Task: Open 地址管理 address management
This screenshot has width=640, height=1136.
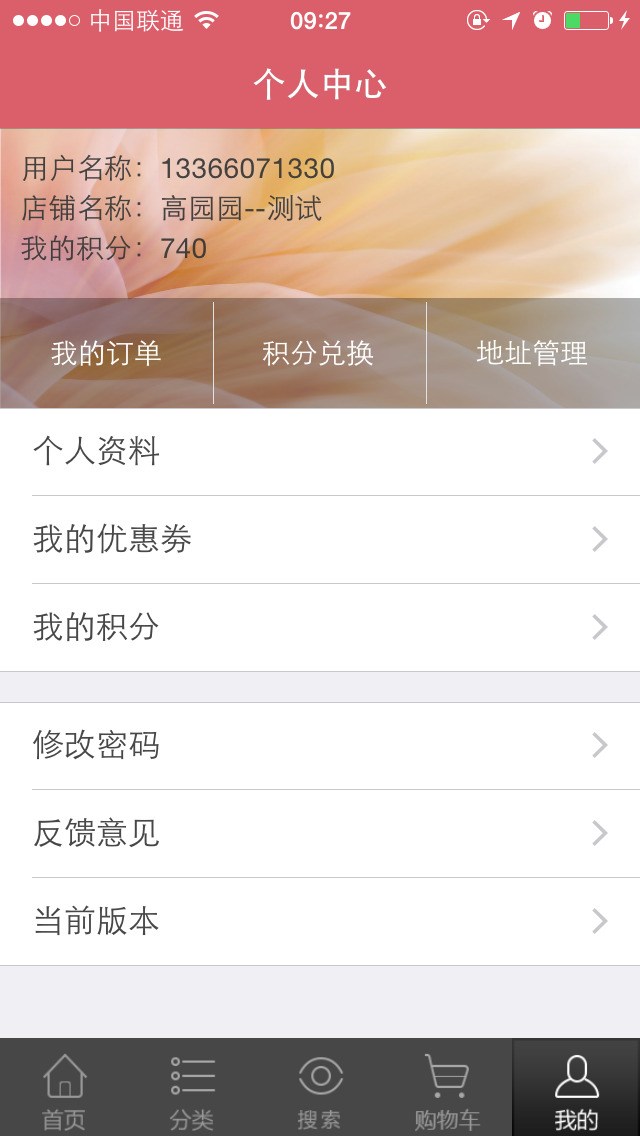Action: pyautogui.click(x=532, y=353)
